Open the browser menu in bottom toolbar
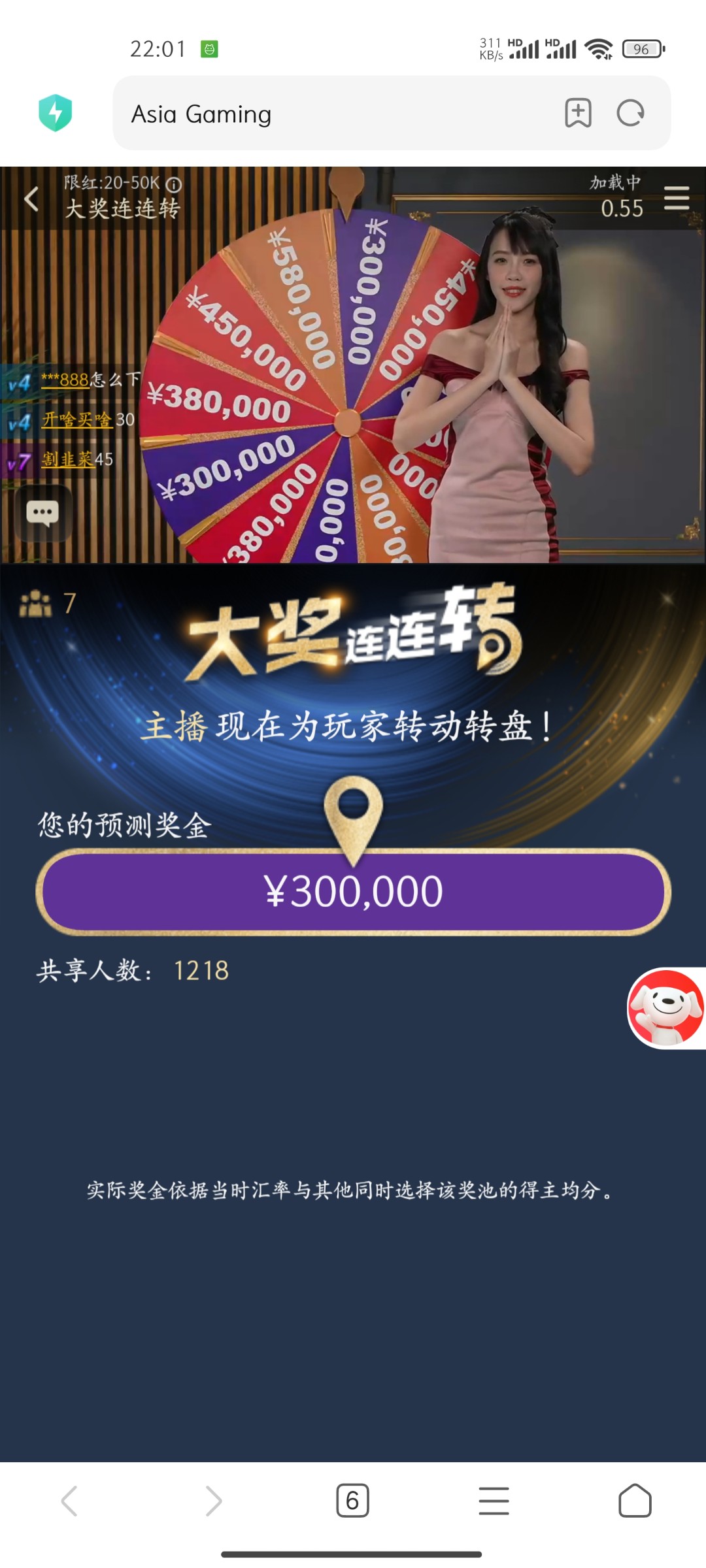 tap(494, 1501)
